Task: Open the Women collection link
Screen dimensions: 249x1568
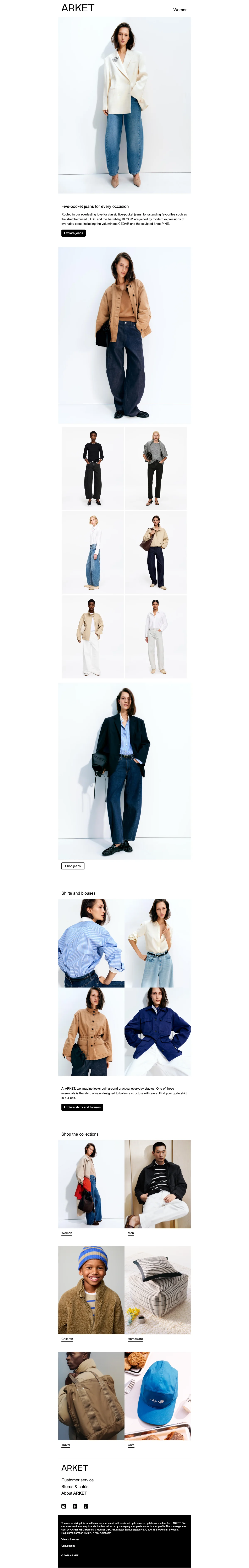Action: pos(67,1233)
